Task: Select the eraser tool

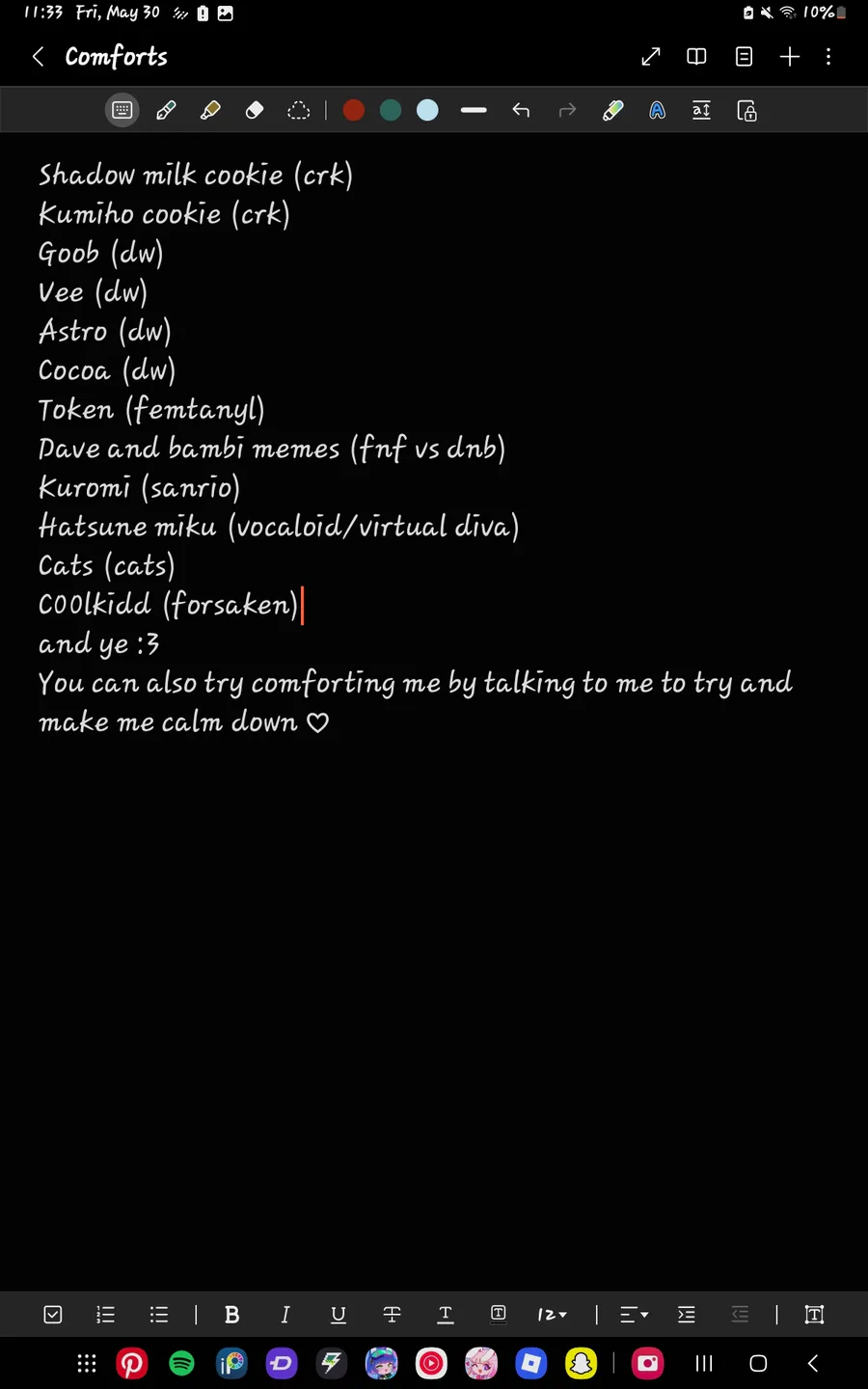Action: [x=255, y=111]
